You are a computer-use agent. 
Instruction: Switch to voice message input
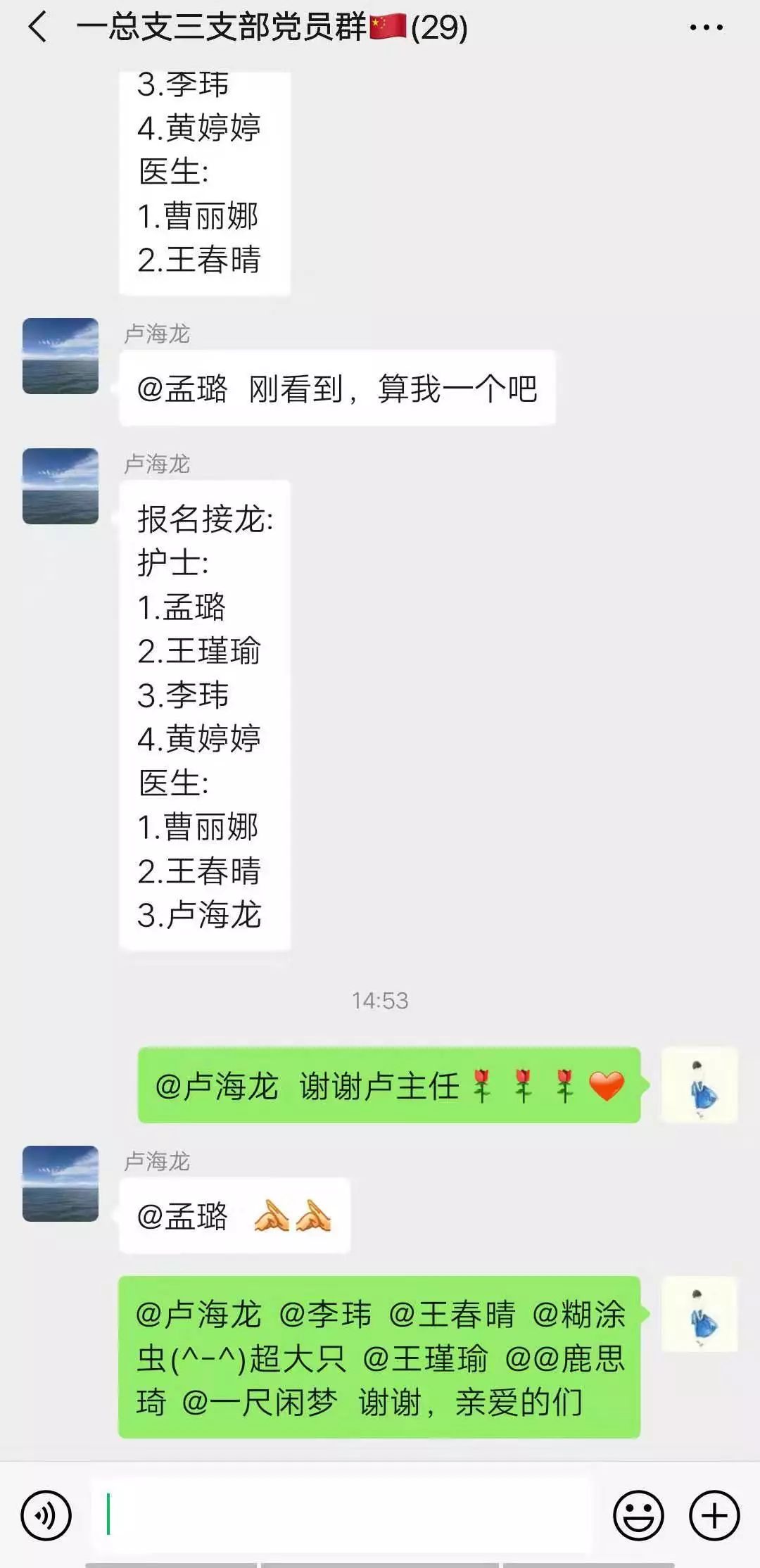tap(46, 1515)
